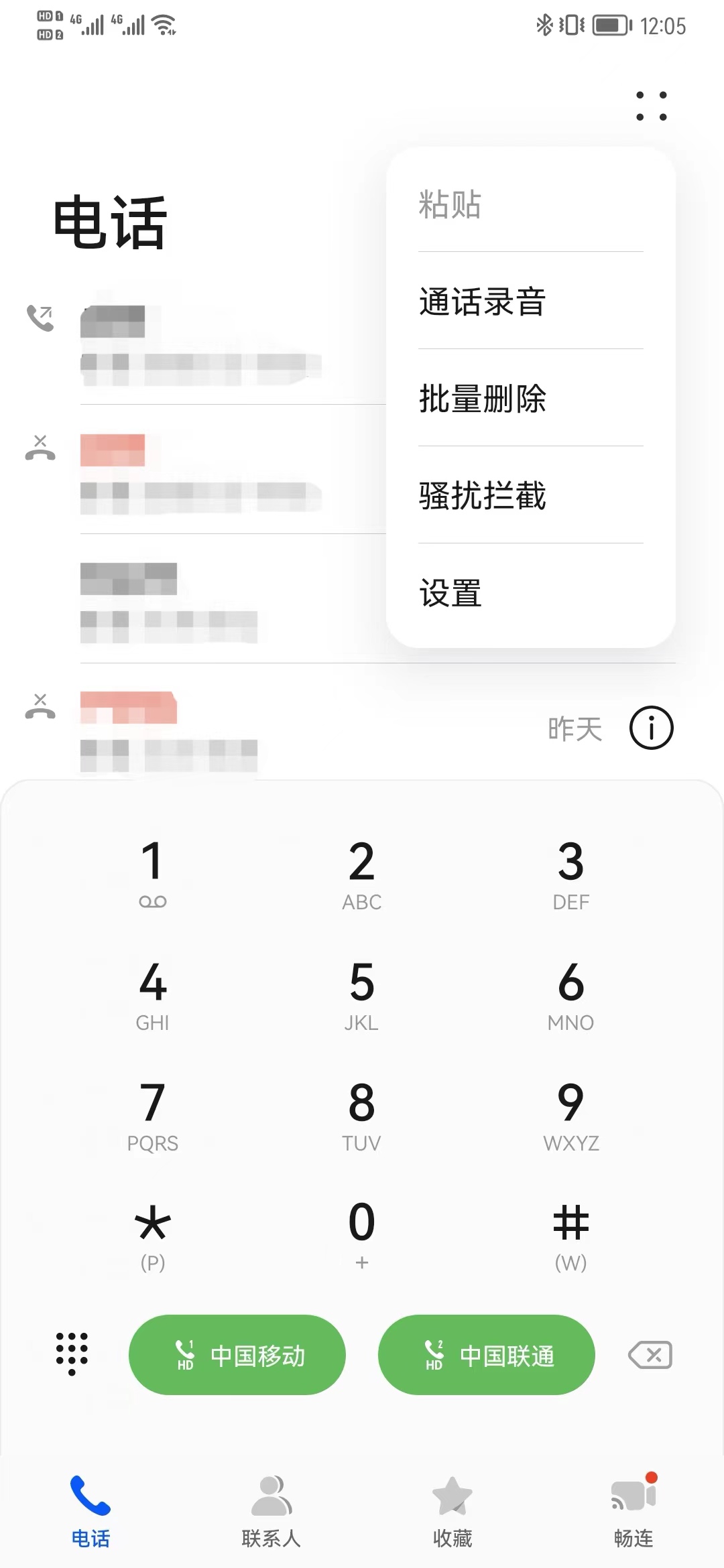Viewport: 724px width, 1568px height.
Task: Switch to the 电话 tab
Action: point(91,1504)
